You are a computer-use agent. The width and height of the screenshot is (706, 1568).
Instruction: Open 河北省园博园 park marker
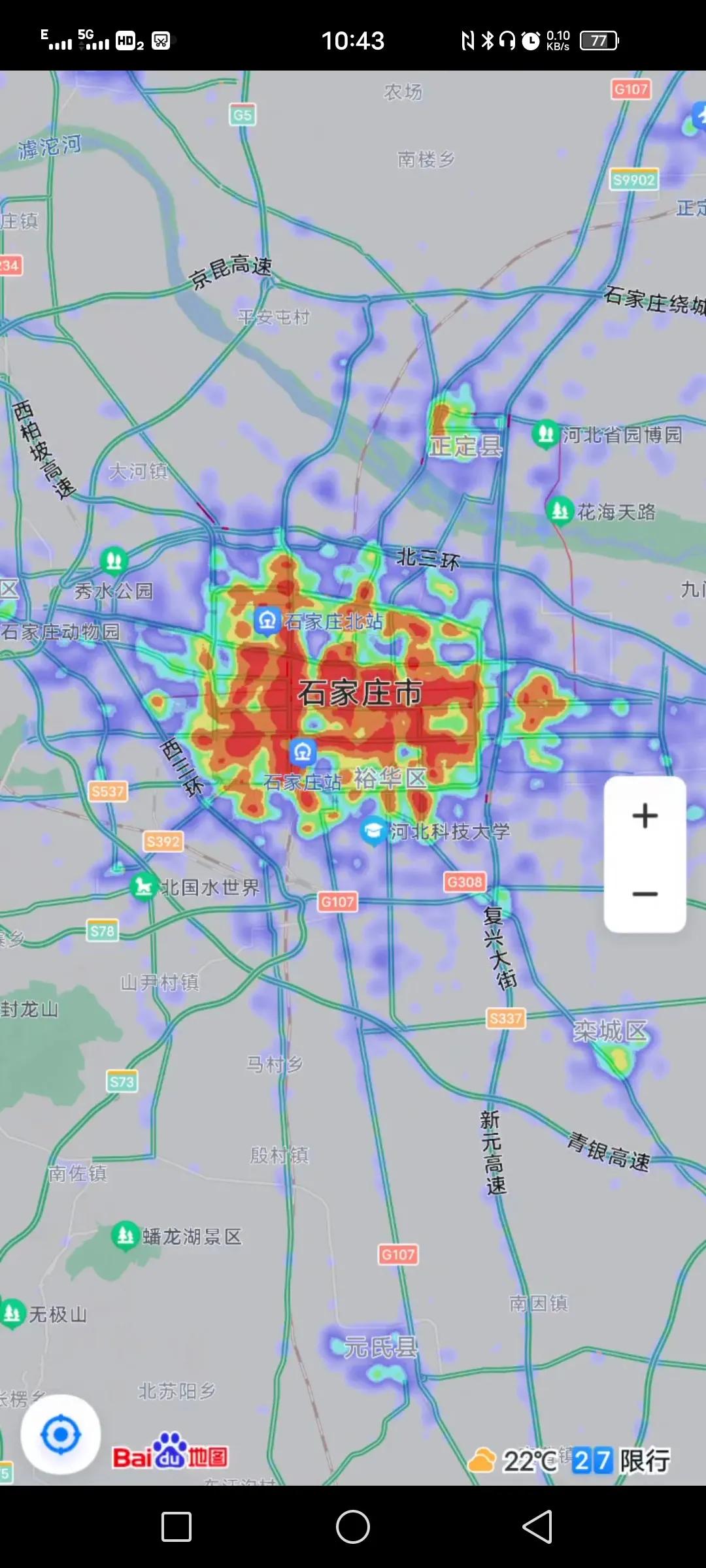click(x=545, y=434)
